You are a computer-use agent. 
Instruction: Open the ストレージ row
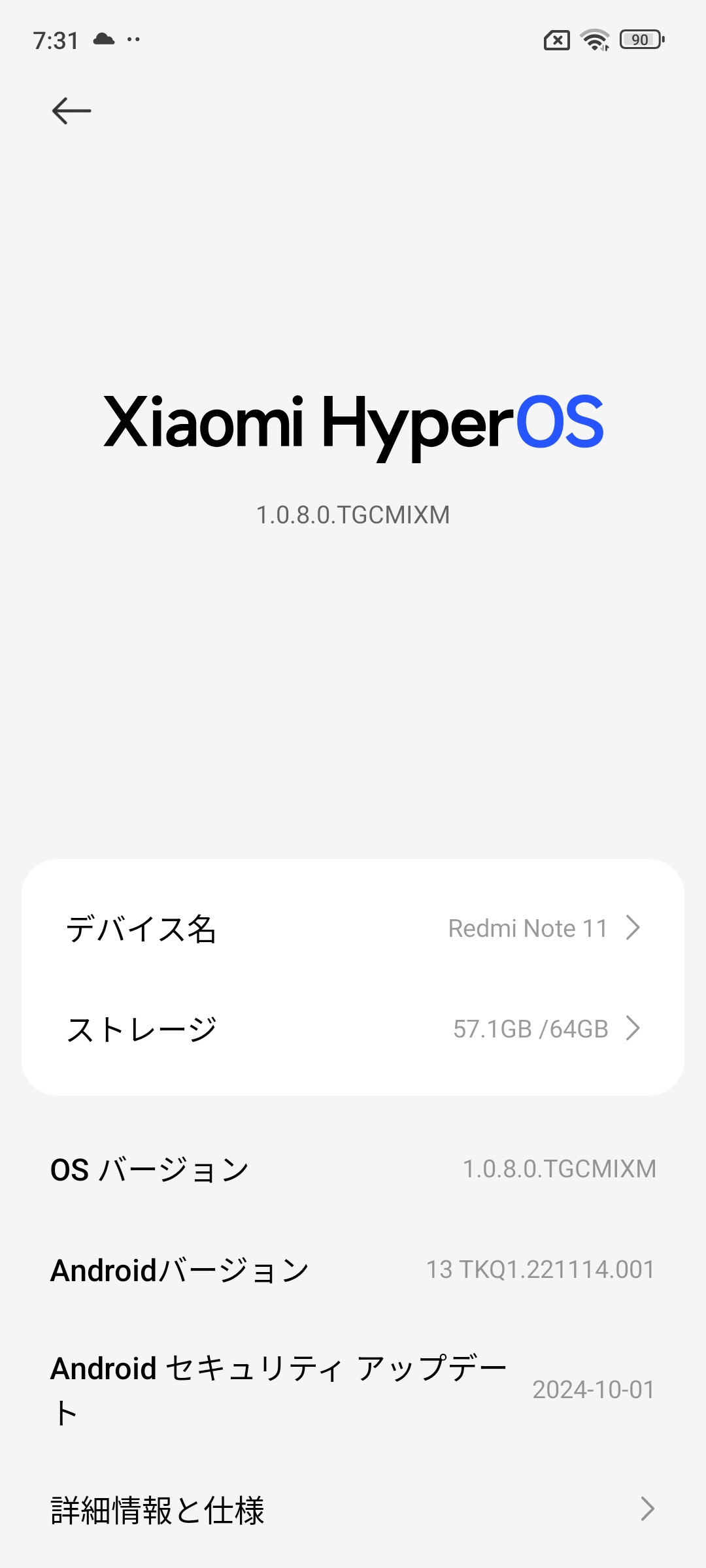click(x=353, y=1029)
